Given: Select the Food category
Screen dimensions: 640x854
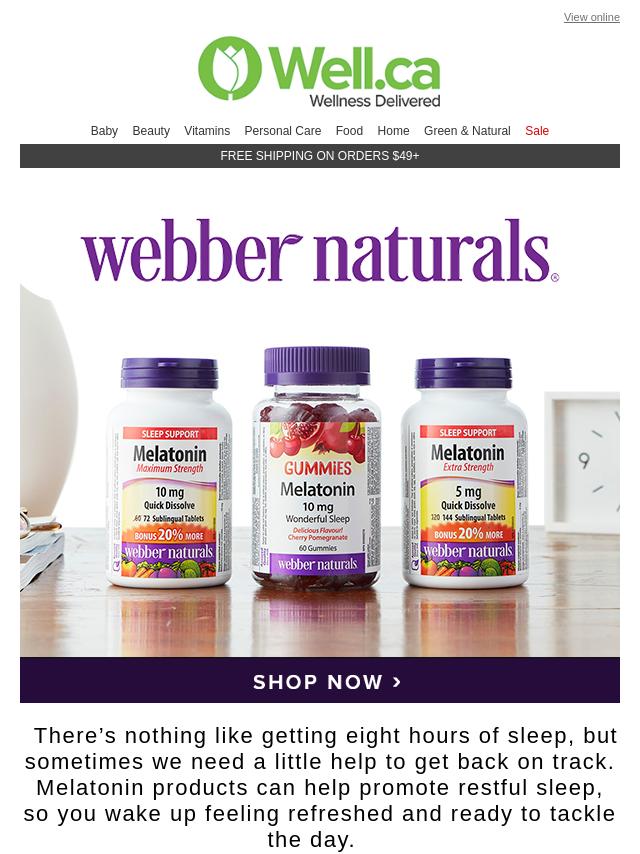Looking at the screenshot, I should point(349,131).
